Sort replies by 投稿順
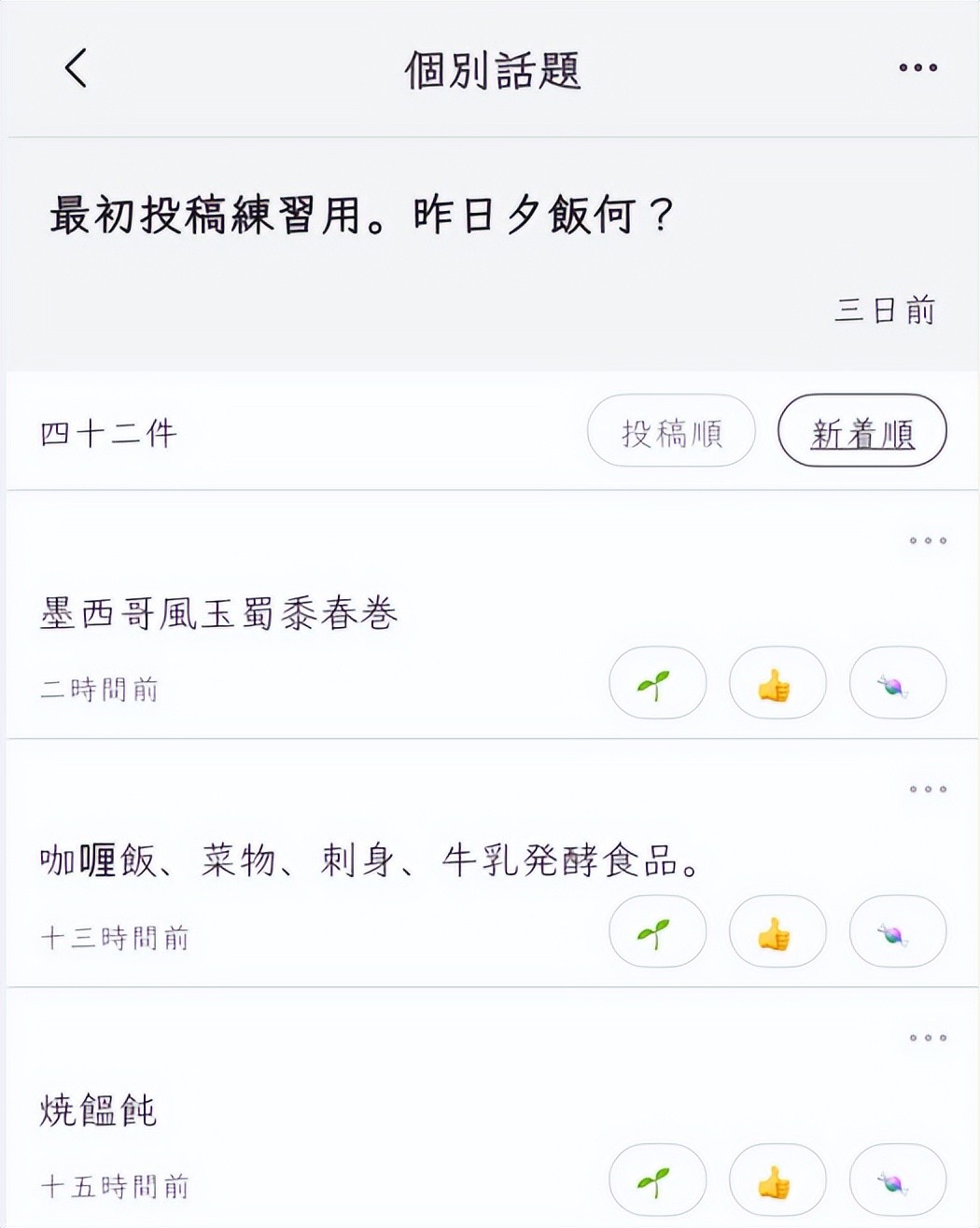 click(670, 432)
